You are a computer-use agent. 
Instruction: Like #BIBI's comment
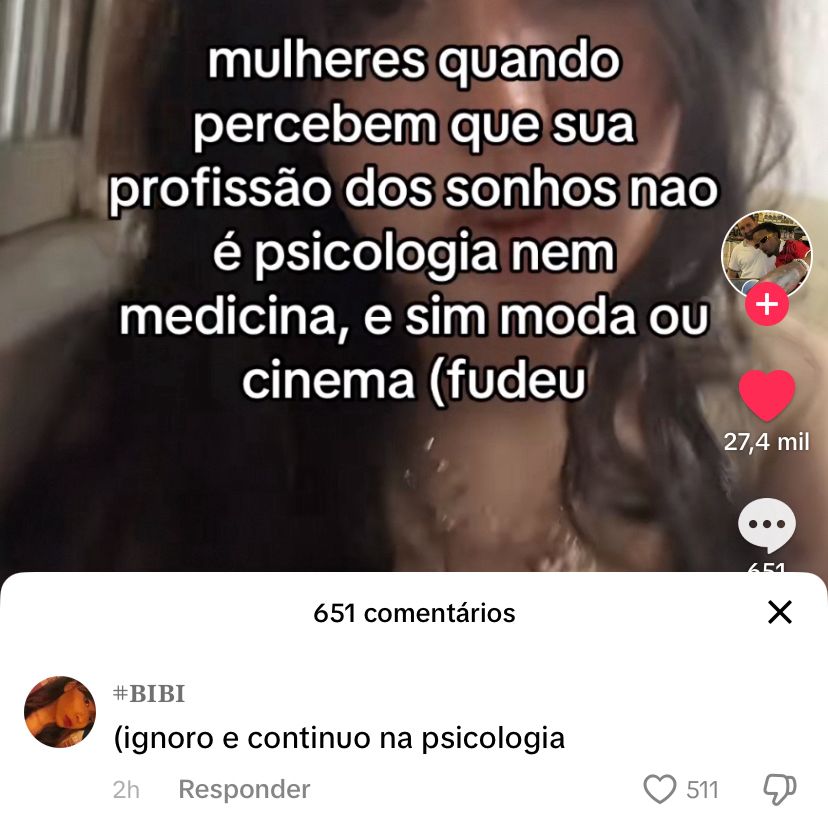pos(659,789)
